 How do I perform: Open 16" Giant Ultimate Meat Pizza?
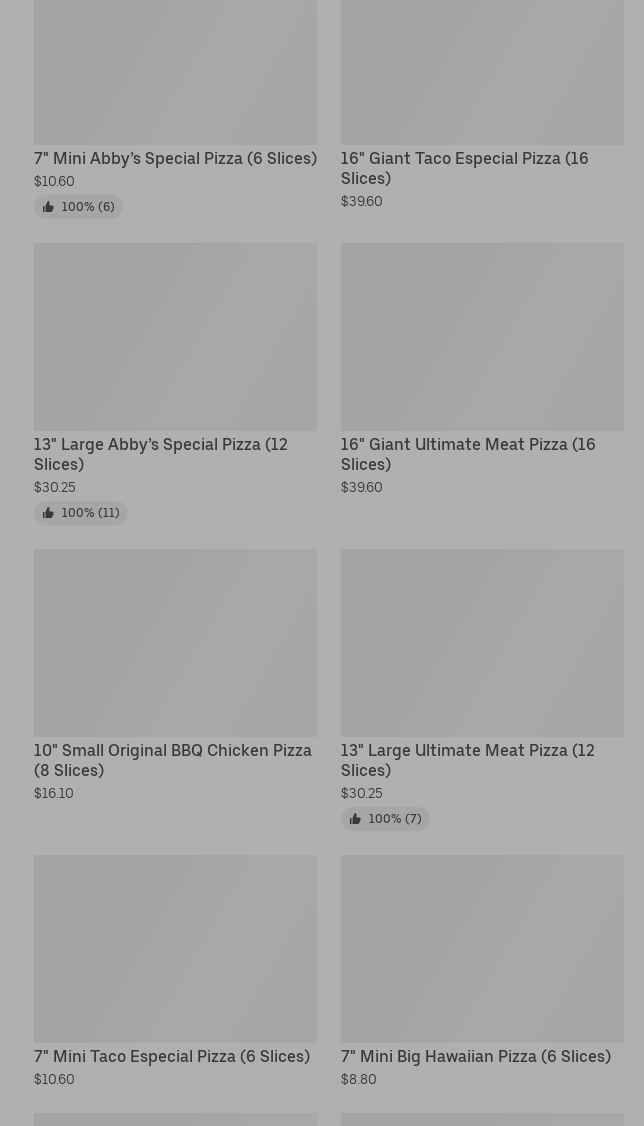[467, 454]
